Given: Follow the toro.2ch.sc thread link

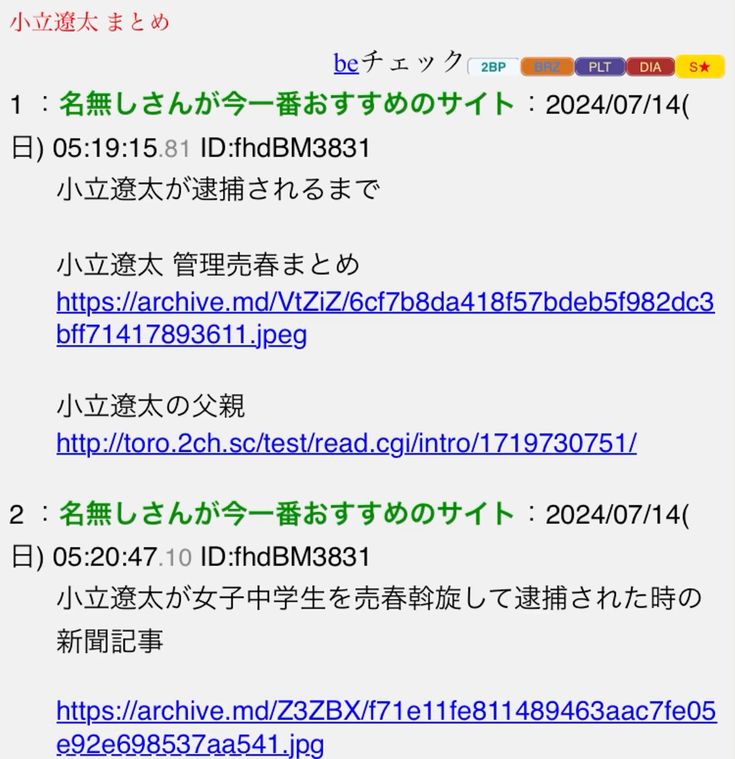Looking at the screenshot, I should click(x=346, y=442).
